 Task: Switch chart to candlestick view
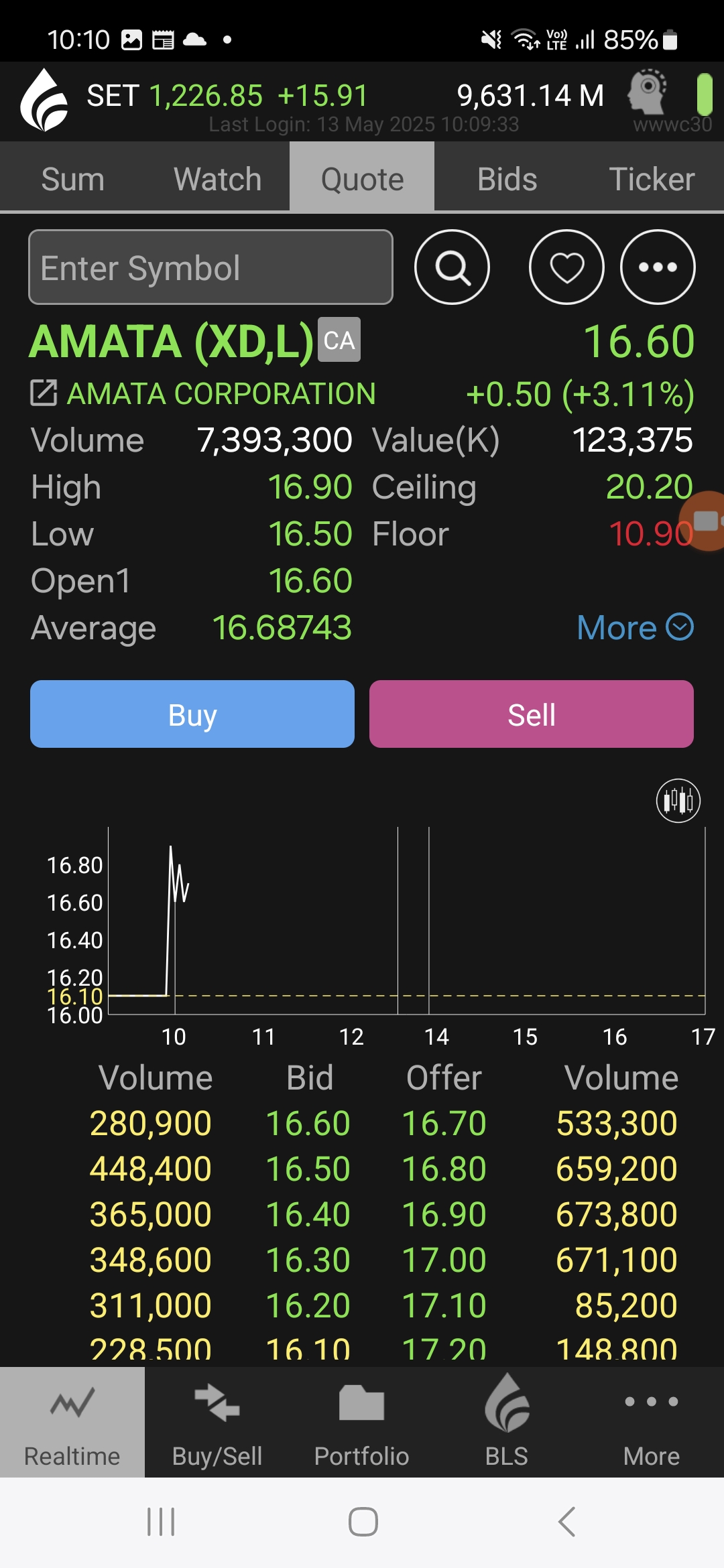678,800
